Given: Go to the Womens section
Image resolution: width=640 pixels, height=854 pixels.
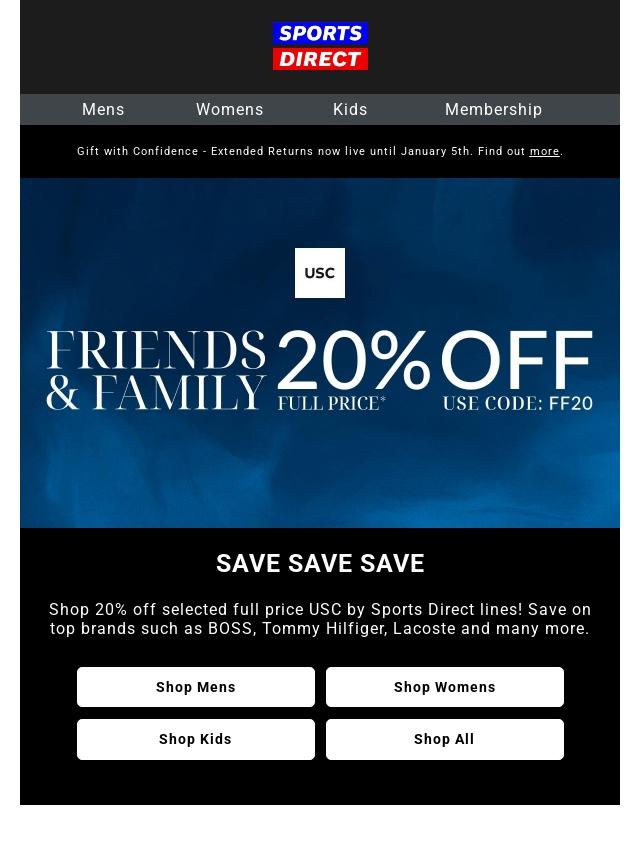Looking at the screenshot, I should [x=229, y=109].
